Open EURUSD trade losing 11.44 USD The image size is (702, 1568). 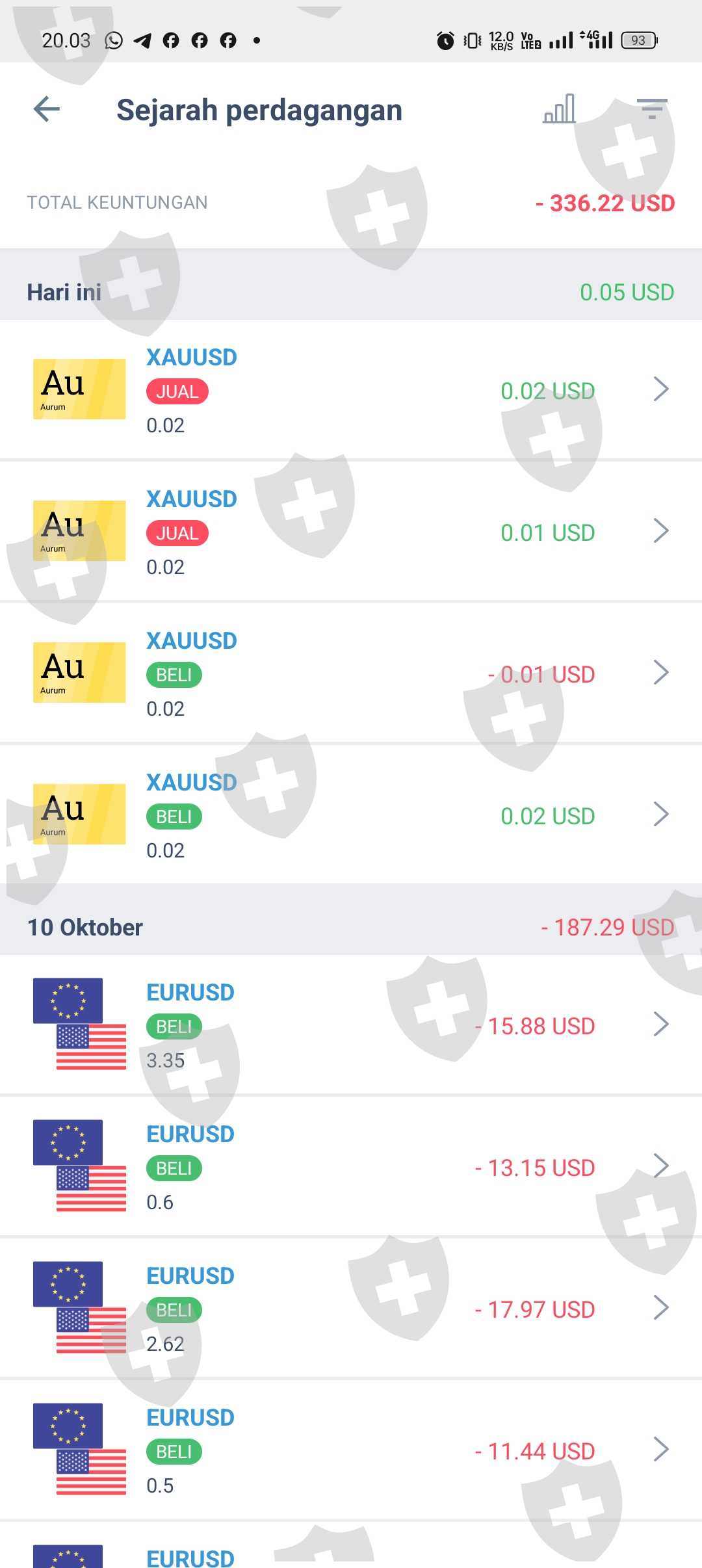tap(351, 1450)
